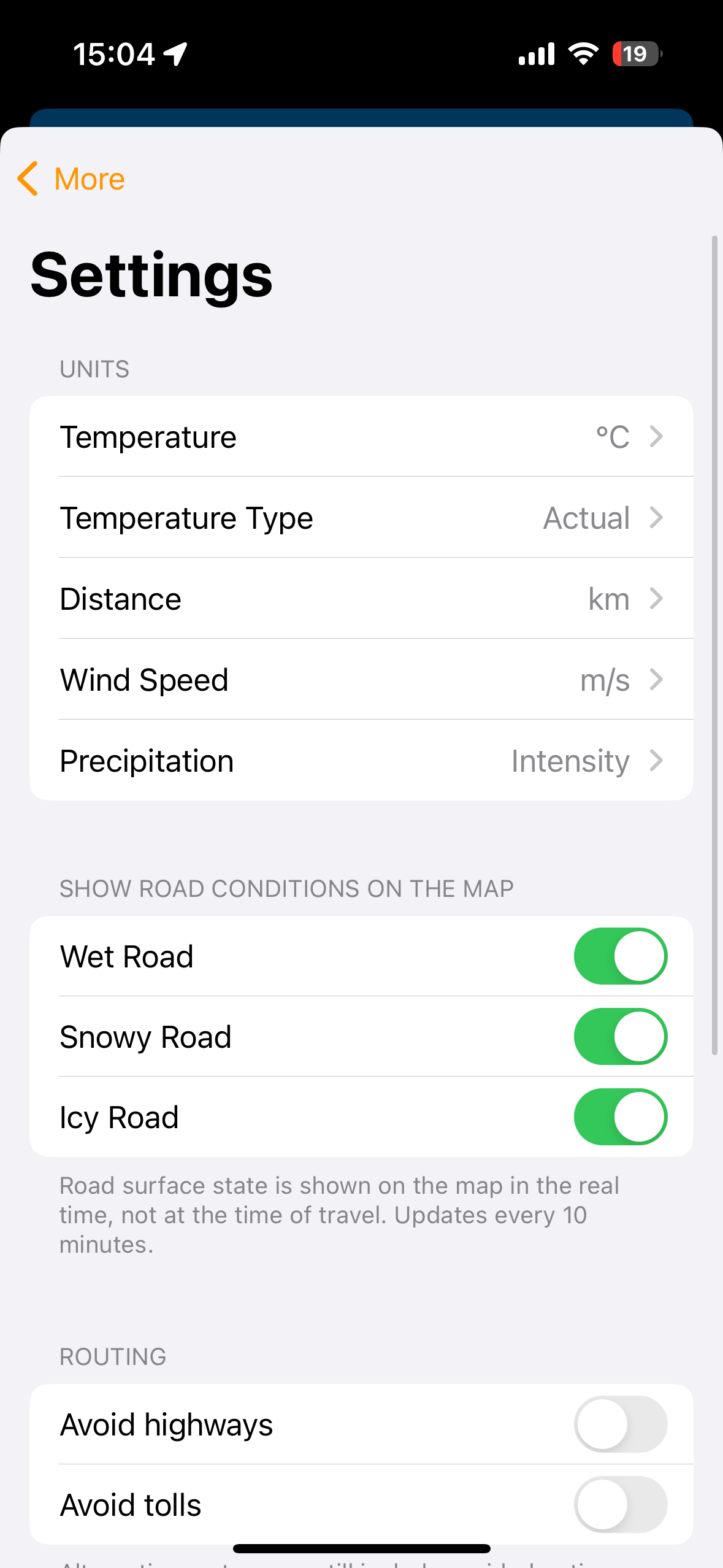
Task: Open Precipitation display settings
Action: (362, 761)
